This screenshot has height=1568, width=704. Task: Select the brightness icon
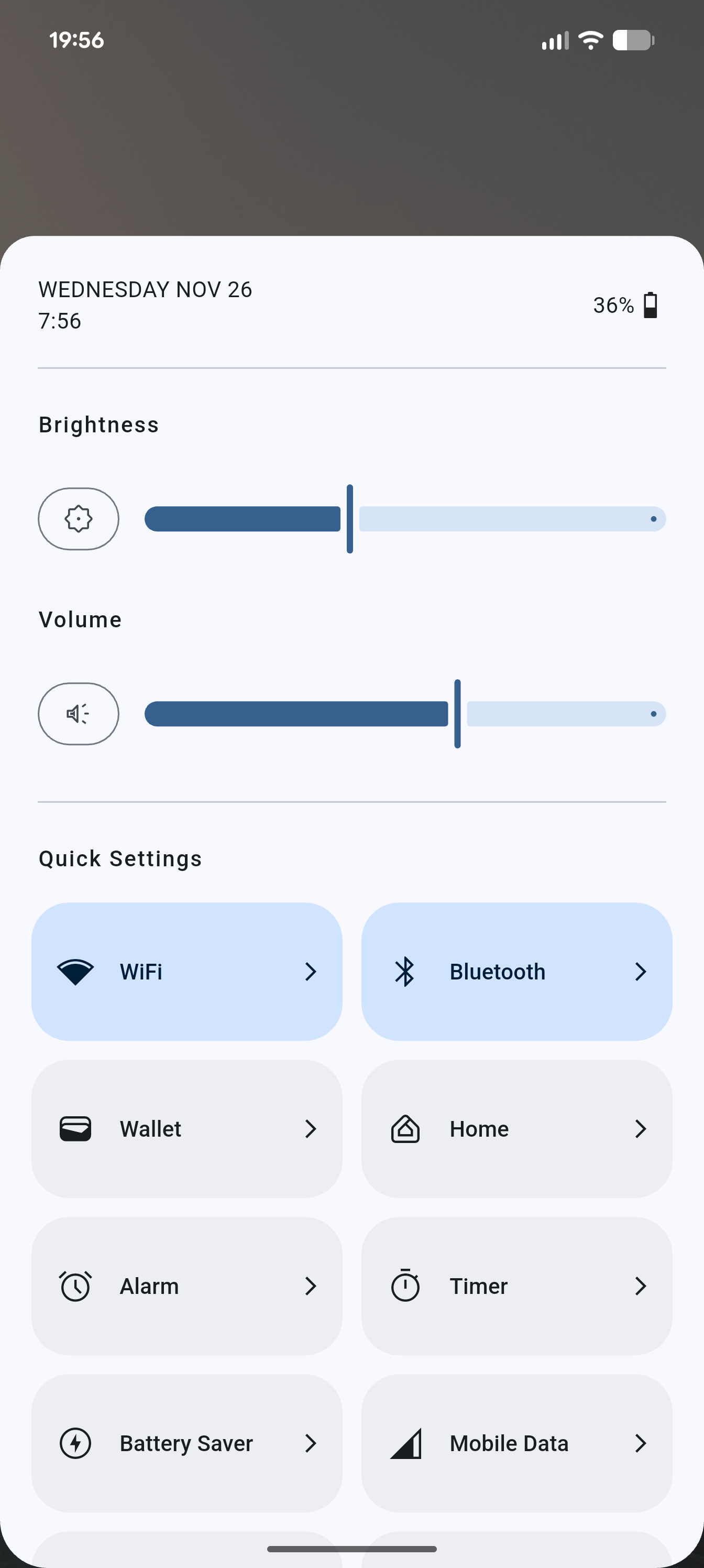(x=79, y=519)
